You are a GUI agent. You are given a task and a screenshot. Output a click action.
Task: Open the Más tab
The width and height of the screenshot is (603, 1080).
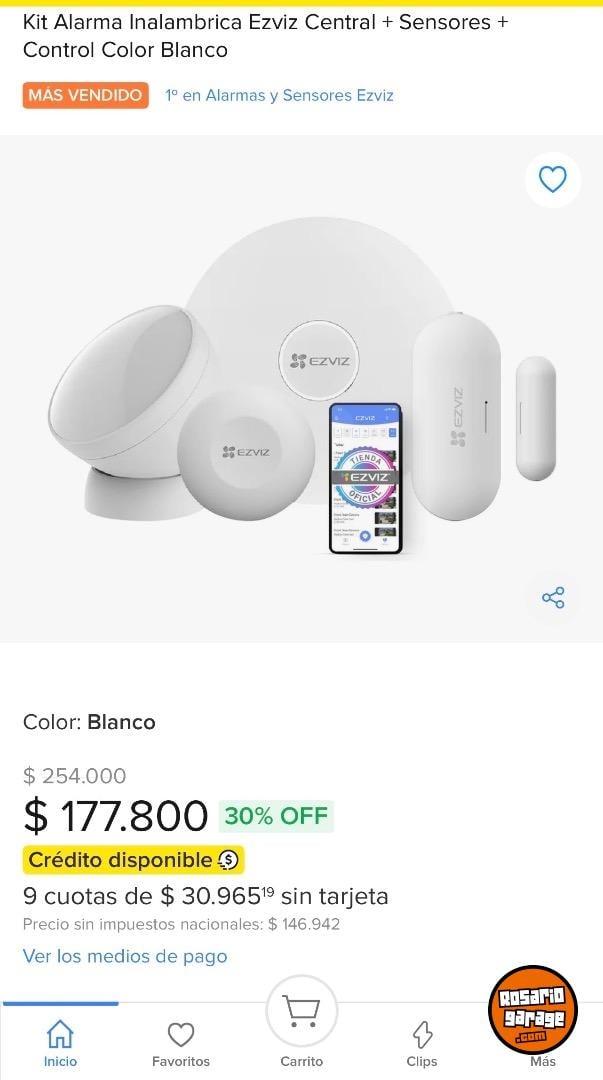tap(542, 1060)
